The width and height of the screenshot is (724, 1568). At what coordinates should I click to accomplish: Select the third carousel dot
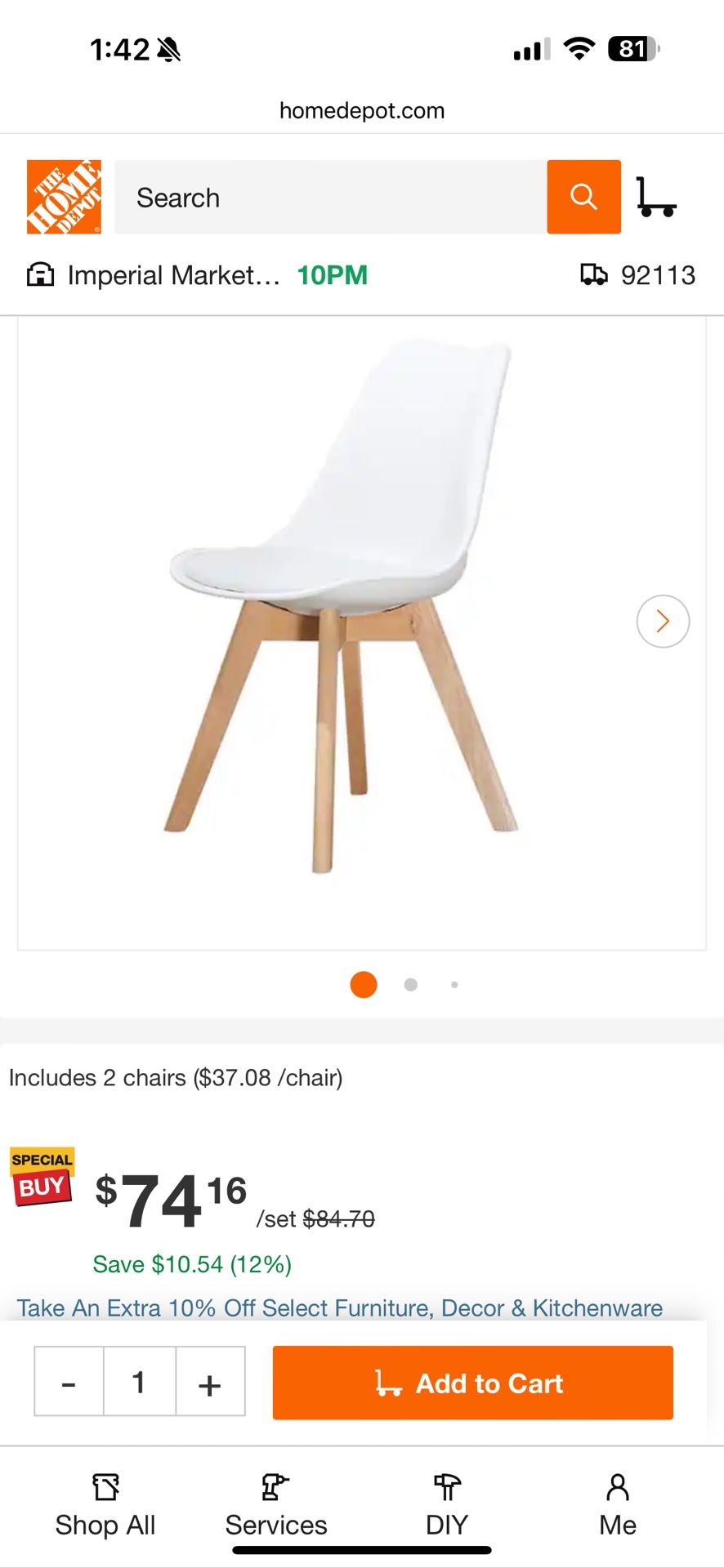454,984
